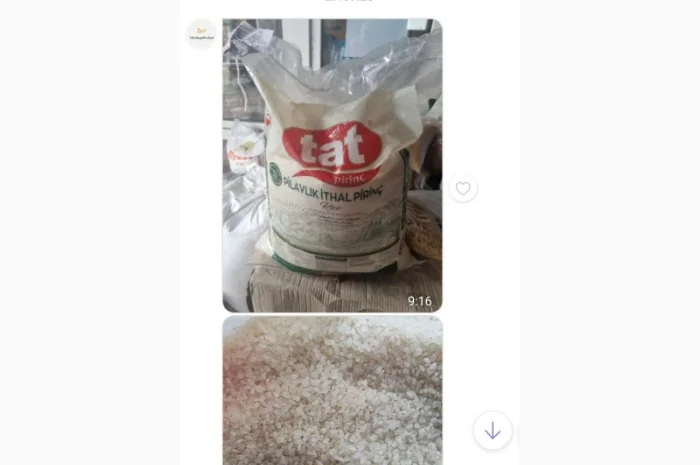Open the Tat rice bag photo
The height and width of the screenshot is (465, 700).
[332, 165]
